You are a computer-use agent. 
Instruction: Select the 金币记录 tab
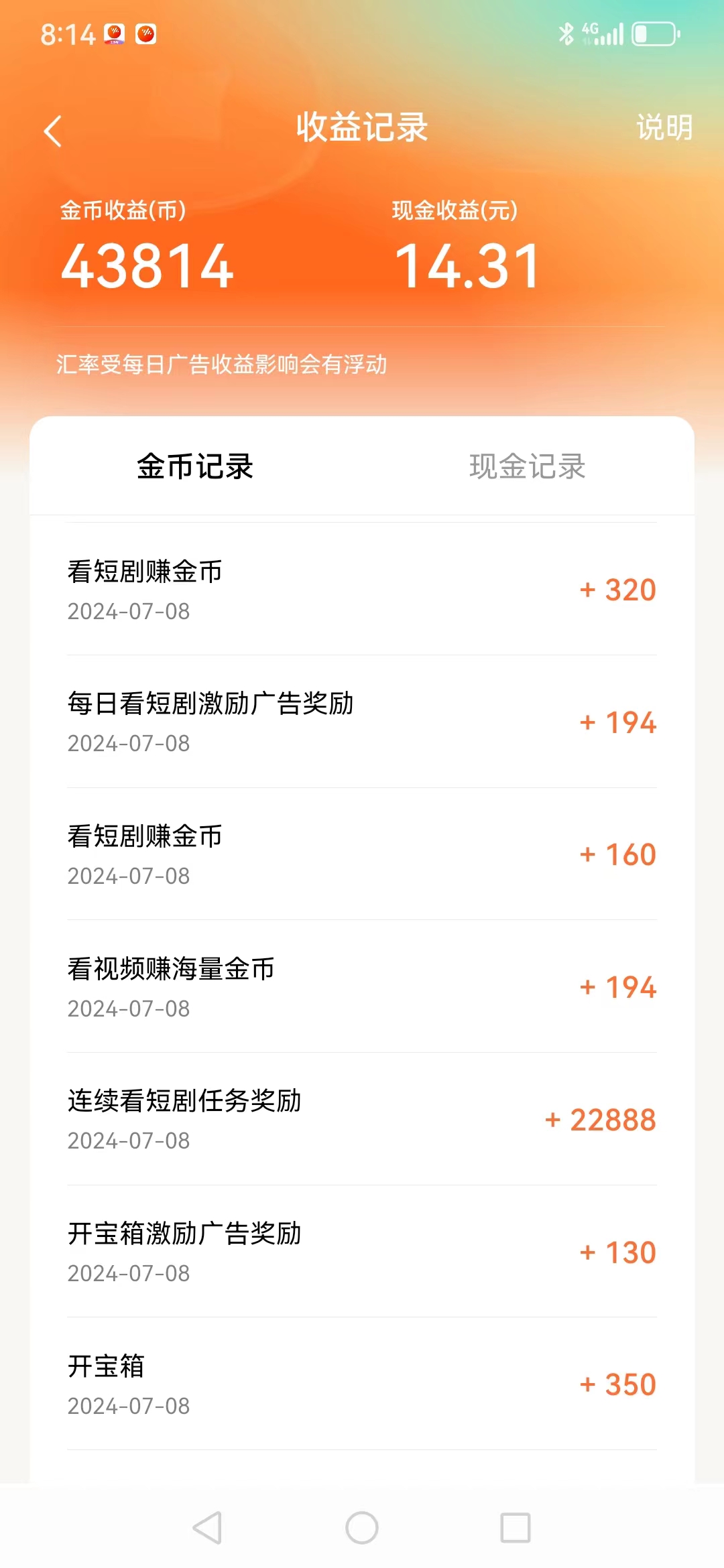pyautogui.click(x=195, y=466)
